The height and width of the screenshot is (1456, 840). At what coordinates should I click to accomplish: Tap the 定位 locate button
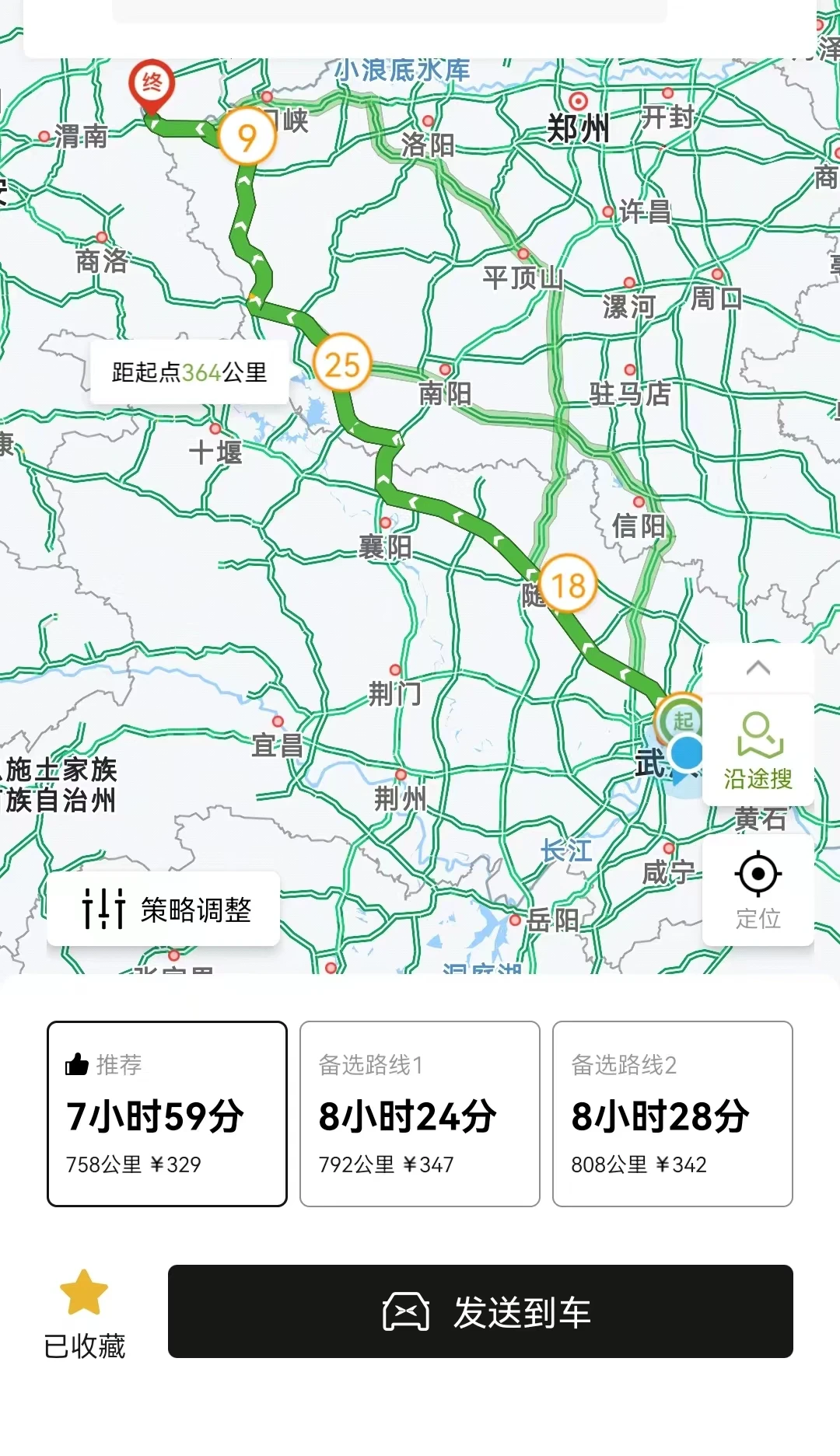click(x=758, y=890)
